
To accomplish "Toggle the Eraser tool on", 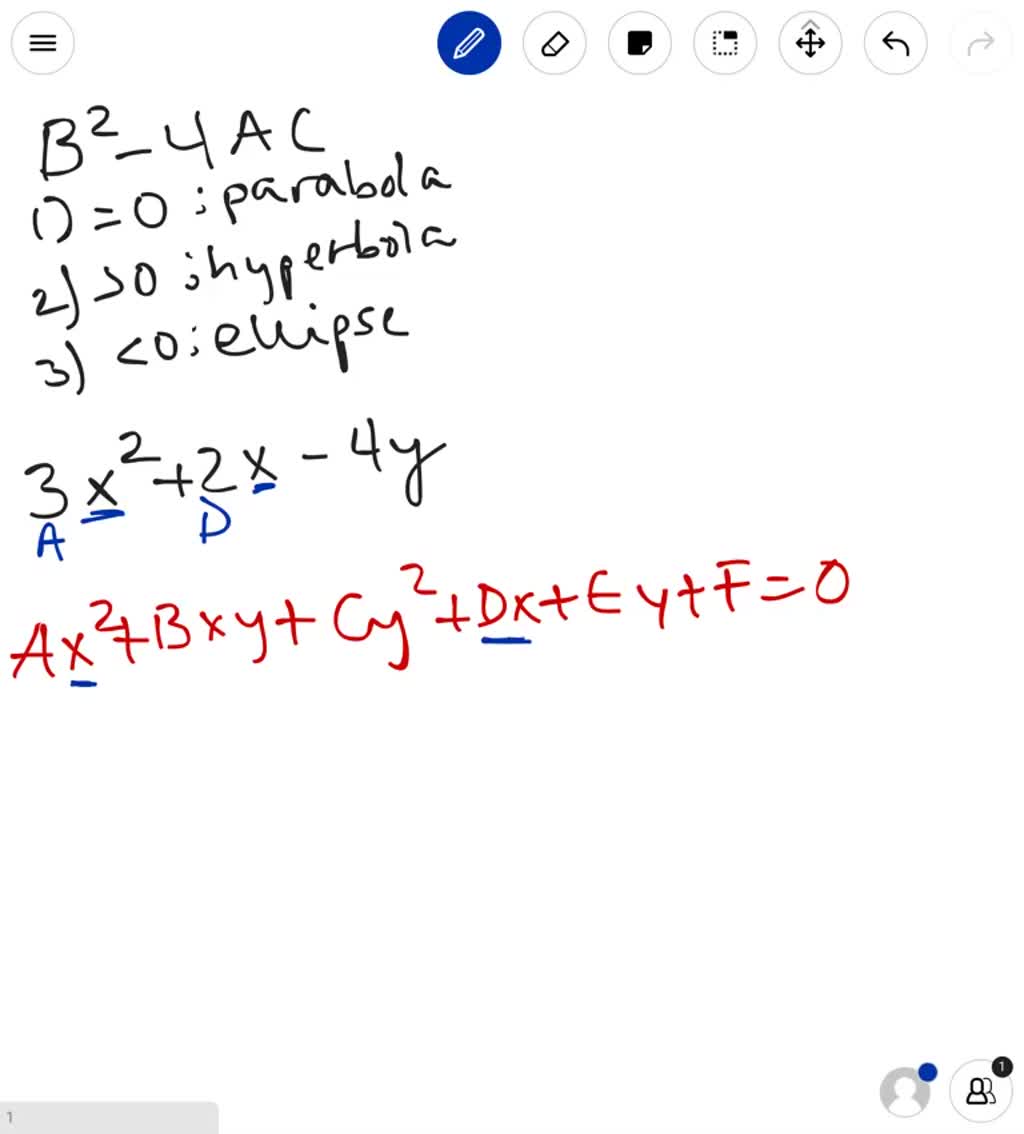I will [554, 43].
